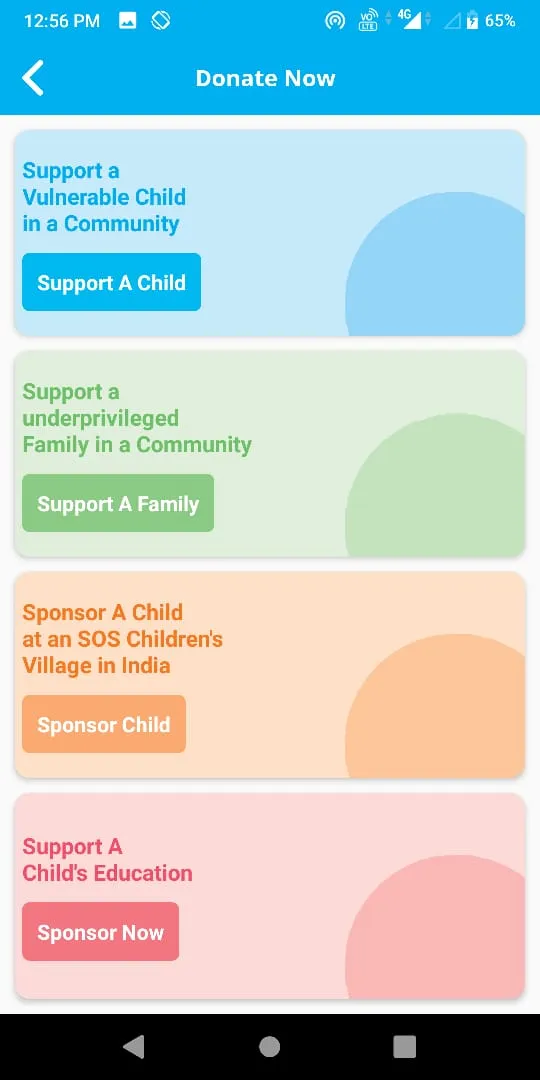The height and width of the screenshot is (1080, 540).
Task: Go back using the top-left arrow
Action: (33, 78)
